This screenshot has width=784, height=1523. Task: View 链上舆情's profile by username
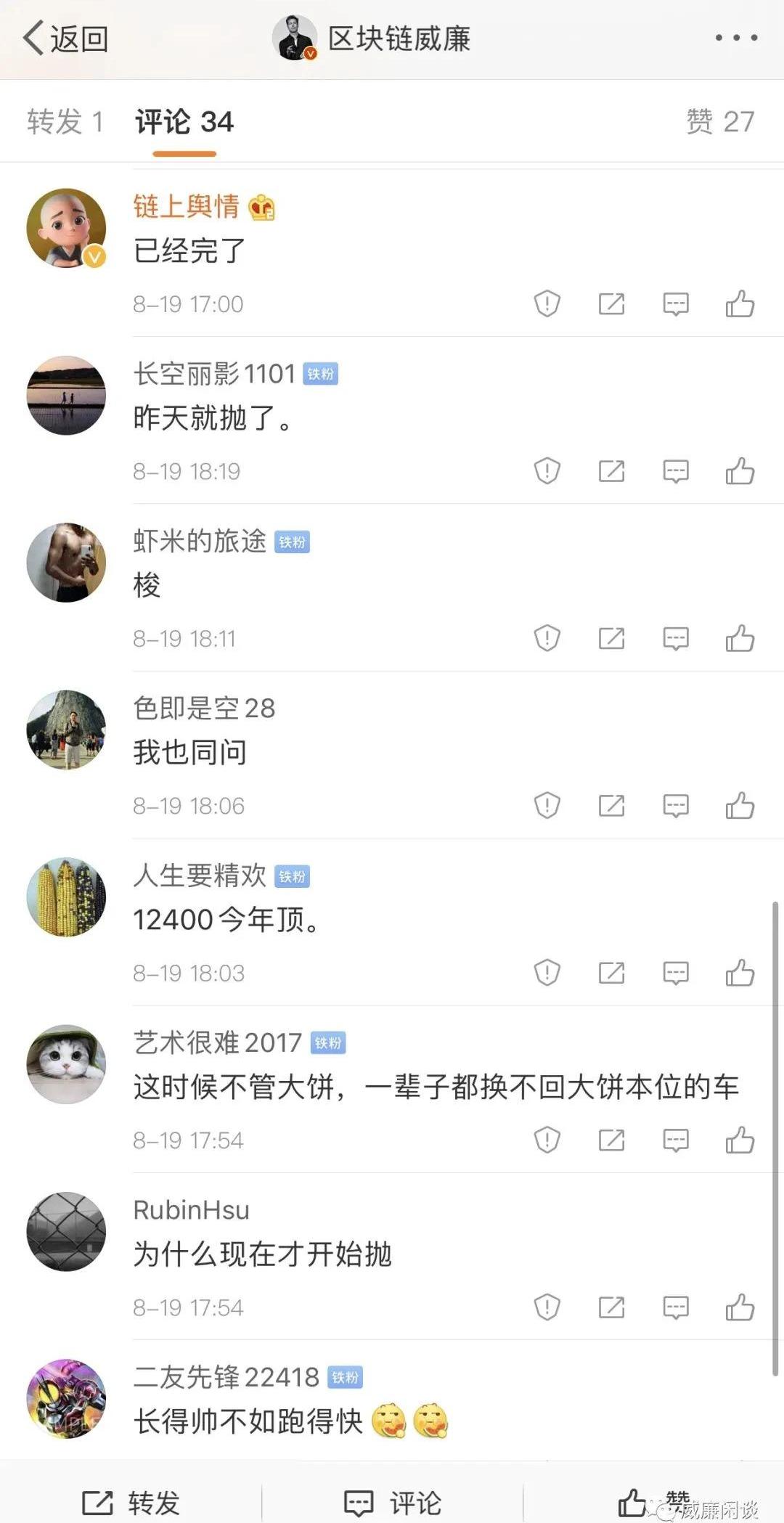coord(187,207)
